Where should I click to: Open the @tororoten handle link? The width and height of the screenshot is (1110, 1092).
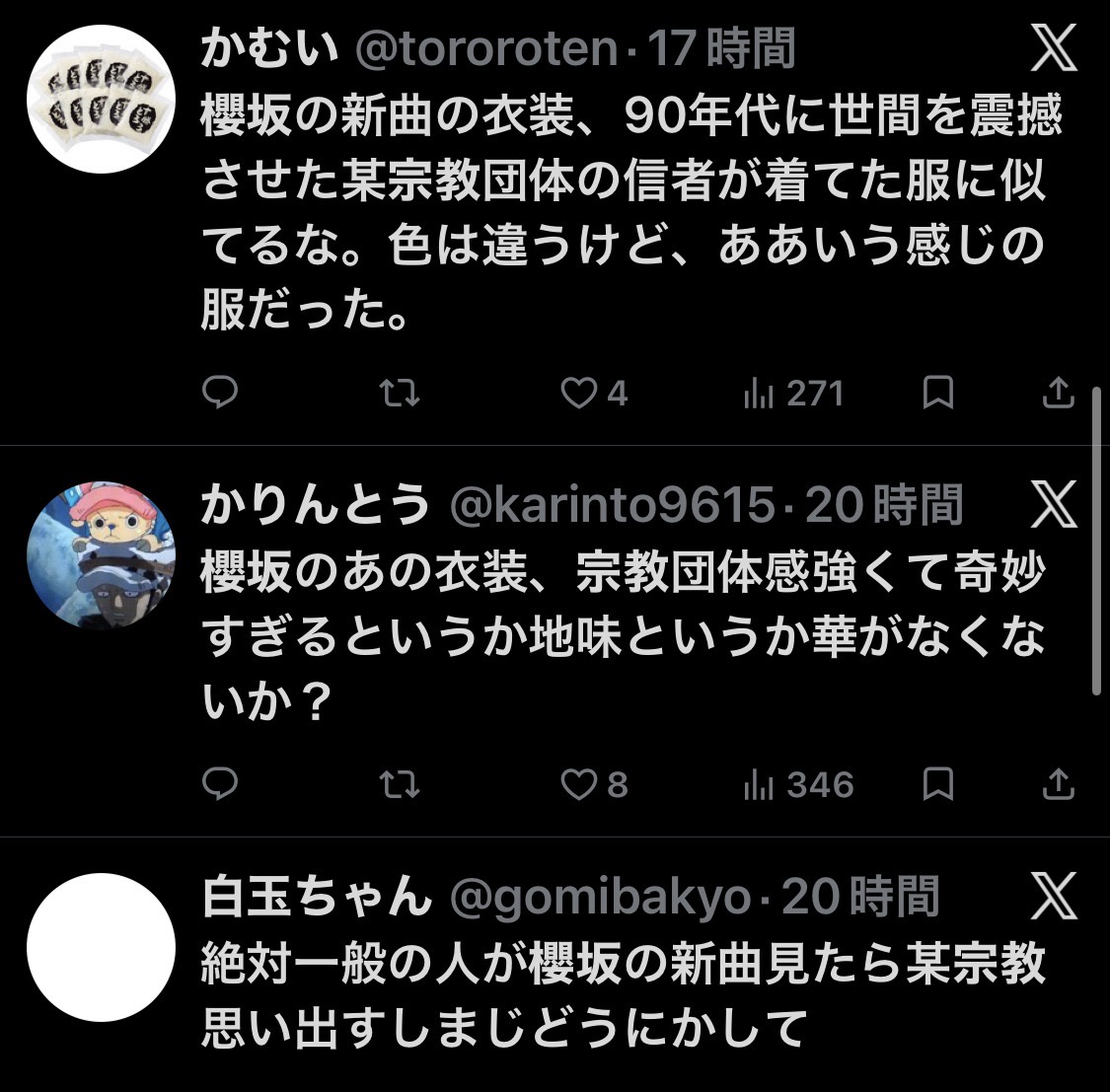(485, 49)
